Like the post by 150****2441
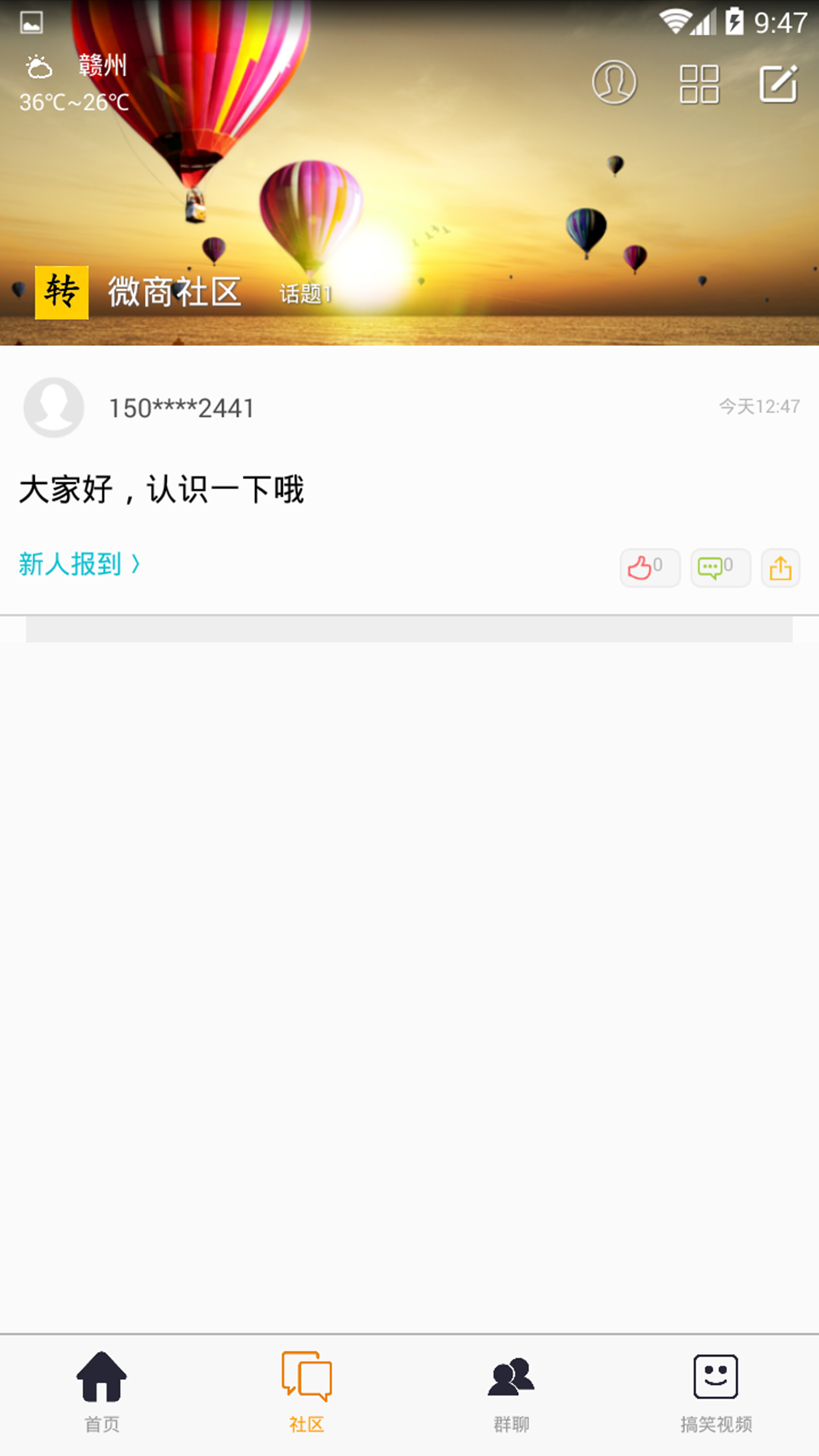This screenshot has height=1456, width=819. pos(649,568)
